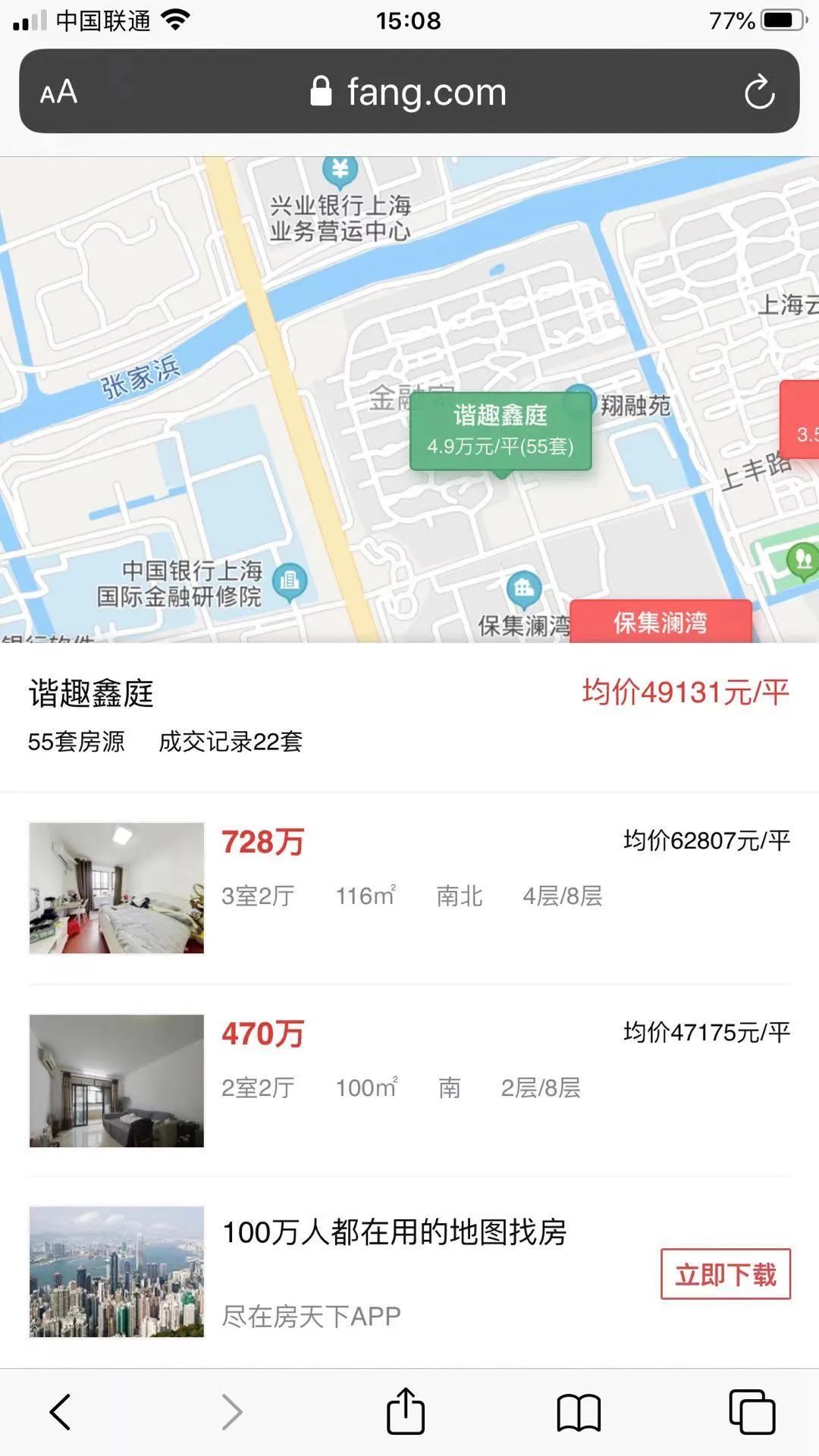The height and width of the screenshot is (1456, 819).
Task: View 成交记录22套 transaction records
Action: tap(230, 742)
